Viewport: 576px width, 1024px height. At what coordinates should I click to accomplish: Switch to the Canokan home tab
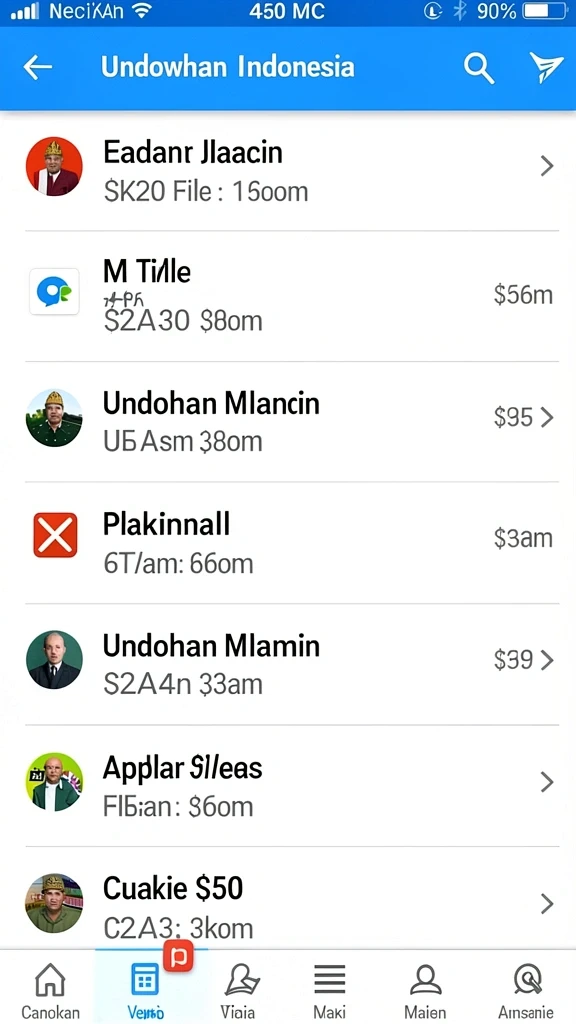pos(50,988)
